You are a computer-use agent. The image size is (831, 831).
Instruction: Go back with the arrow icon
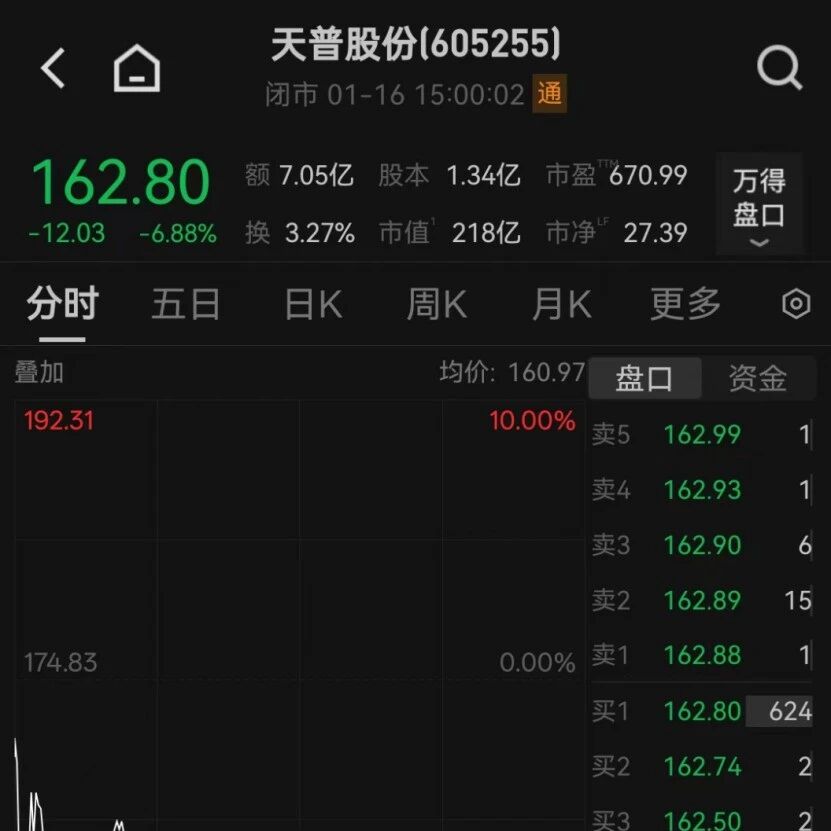(53, 68)
